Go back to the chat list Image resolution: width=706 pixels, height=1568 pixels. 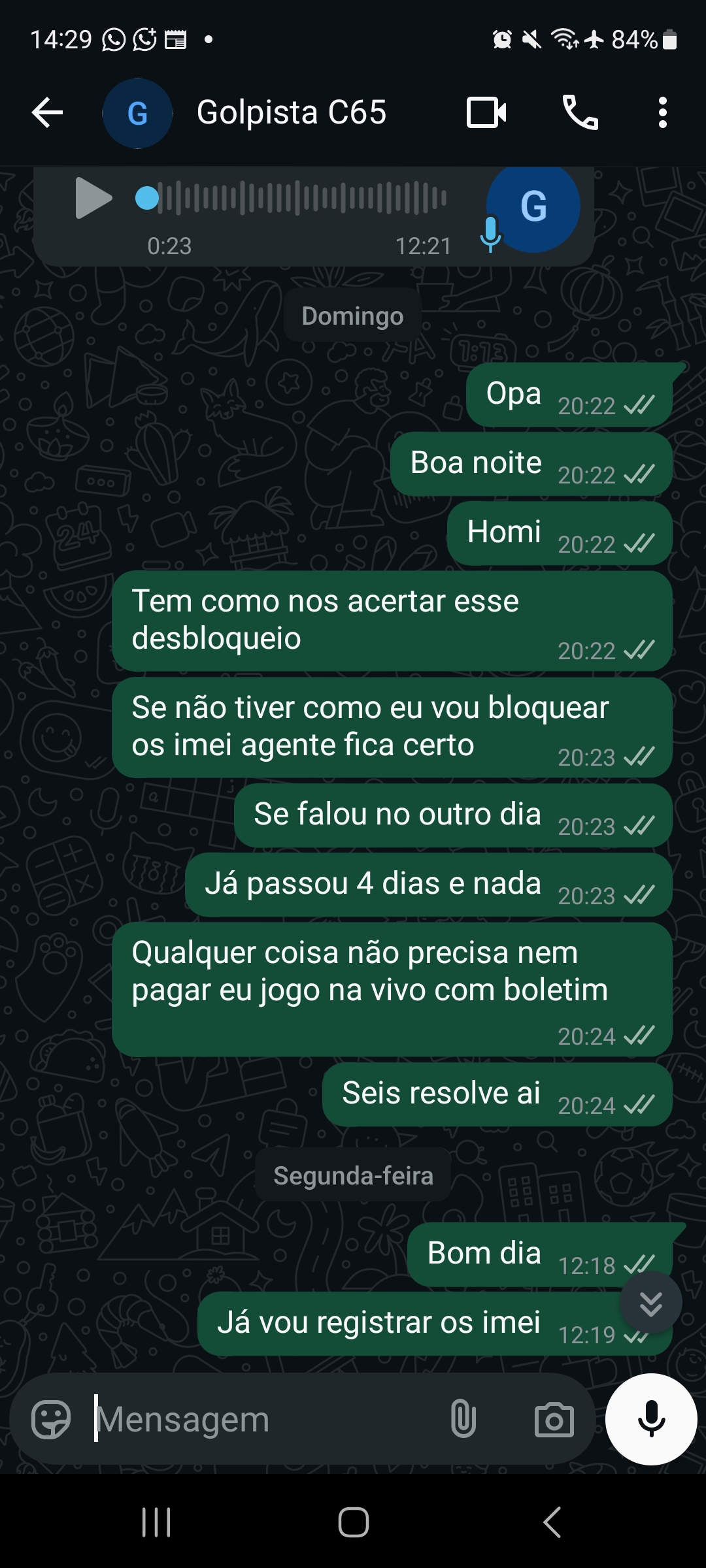tap(48, 113)
